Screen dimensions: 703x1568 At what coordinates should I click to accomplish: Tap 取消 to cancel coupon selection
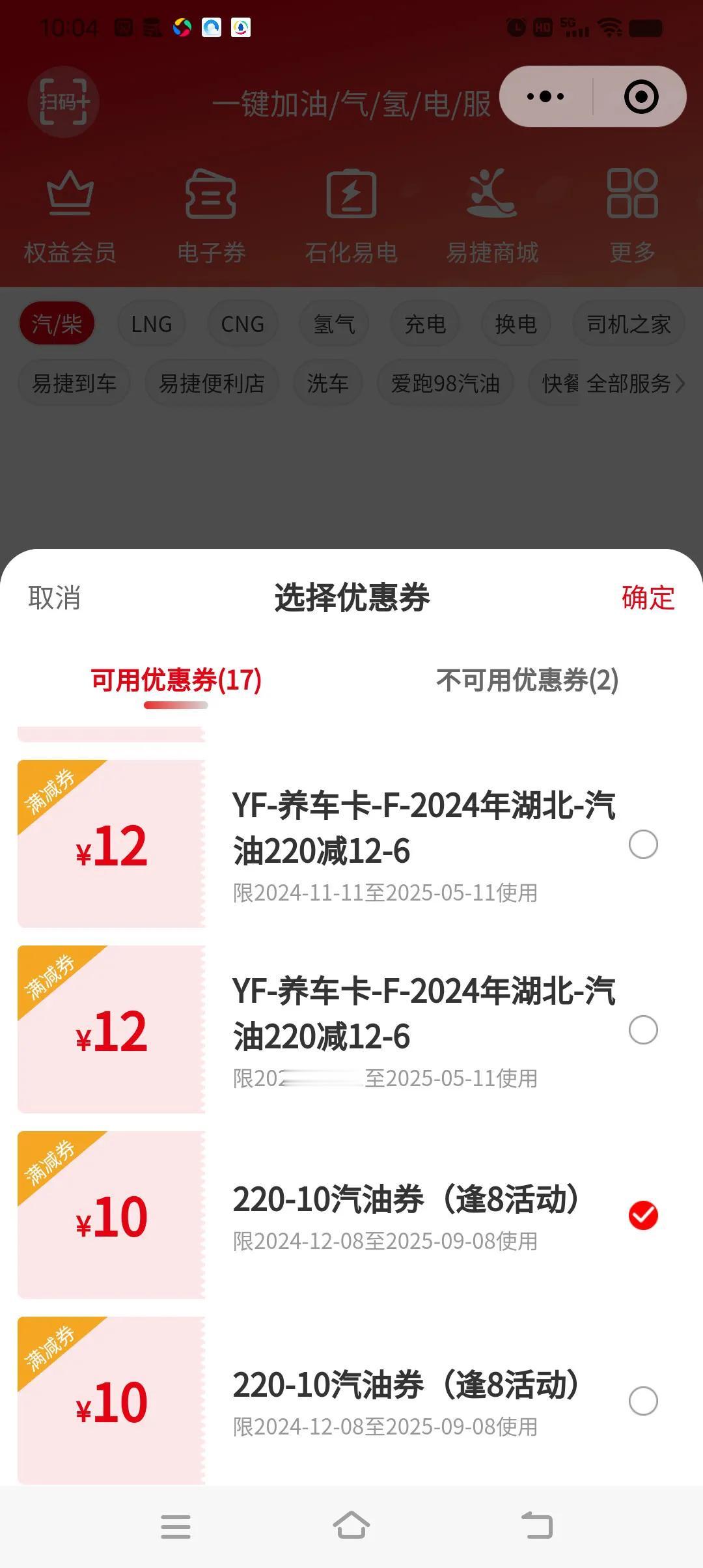click(x=54, y=597)
